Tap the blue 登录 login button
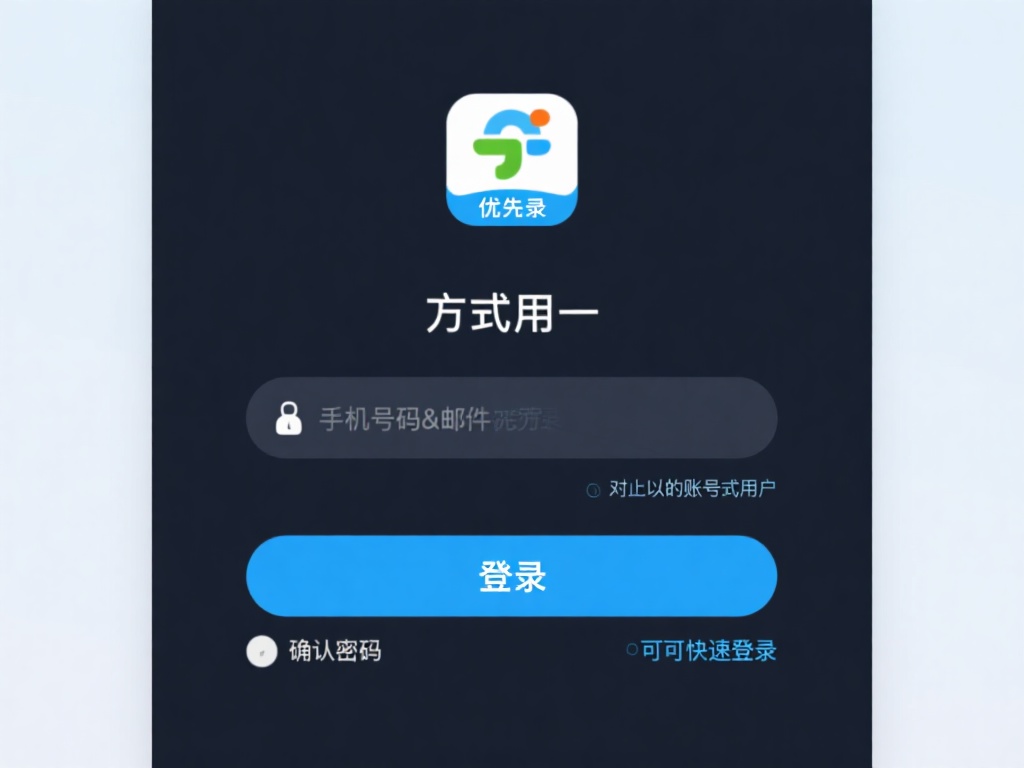Viewport: 1024px width, 768px height. tap(512, 576)
